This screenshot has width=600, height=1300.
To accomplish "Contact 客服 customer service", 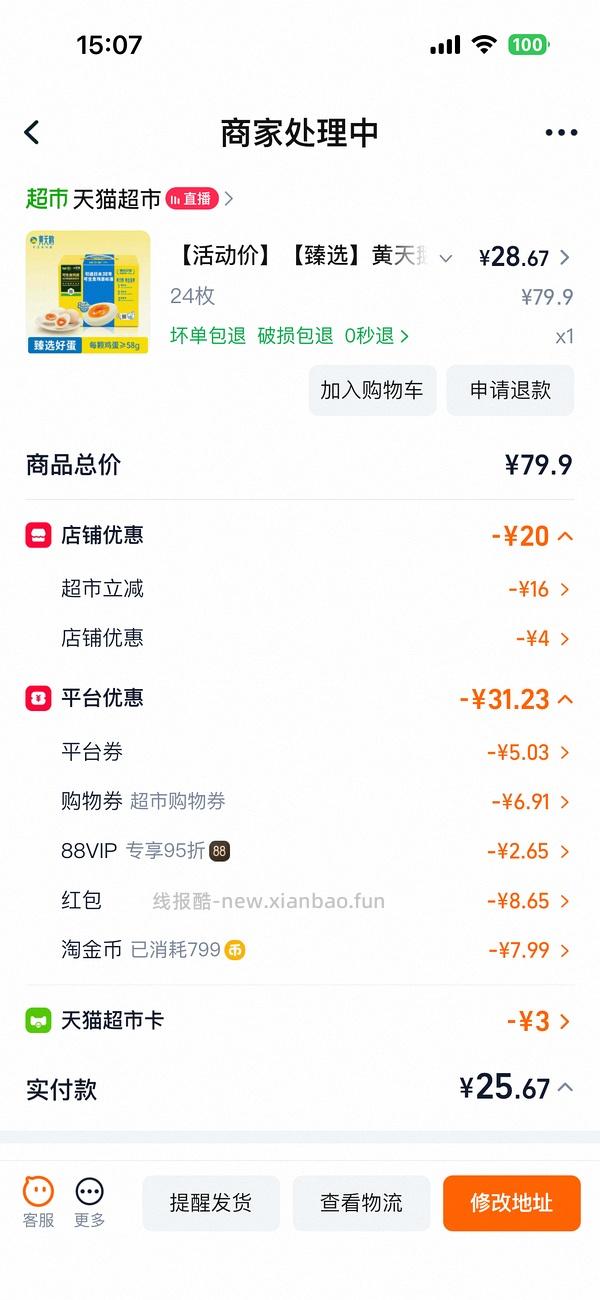I will pyautogui.click(x=39, y=1201).
